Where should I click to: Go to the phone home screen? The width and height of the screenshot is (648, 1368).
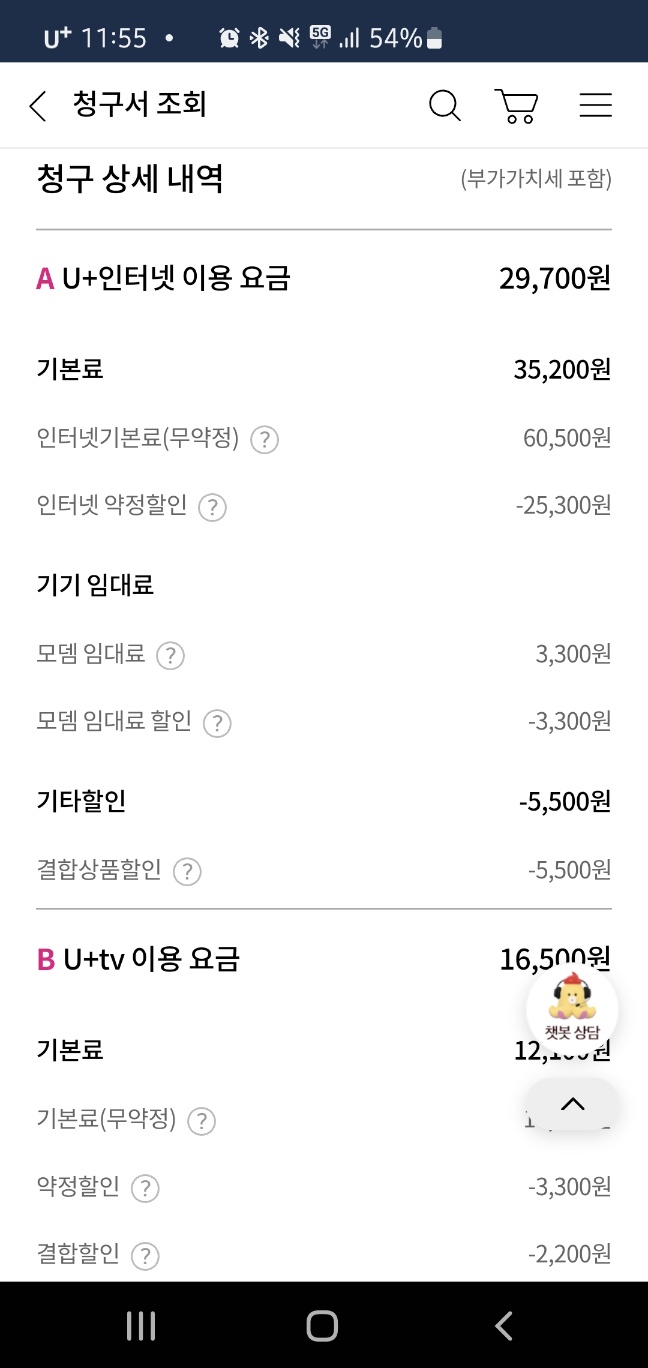tap(322, 1326)
